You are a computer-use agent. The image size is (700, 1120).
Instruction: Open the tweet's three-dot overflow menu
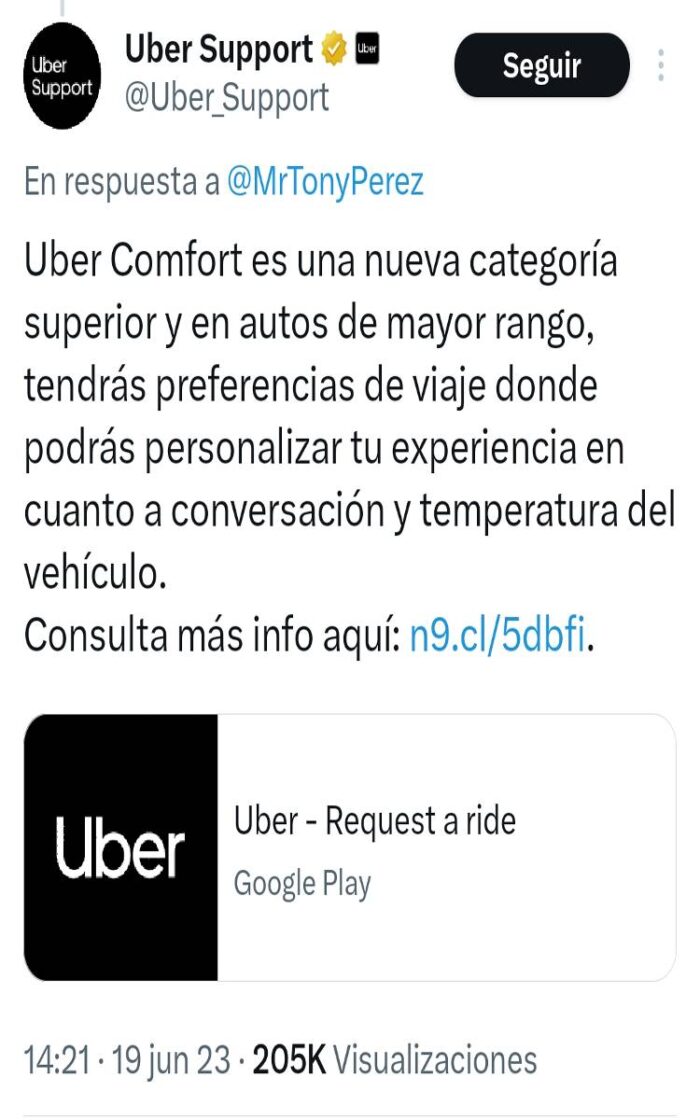coord(661,65)
